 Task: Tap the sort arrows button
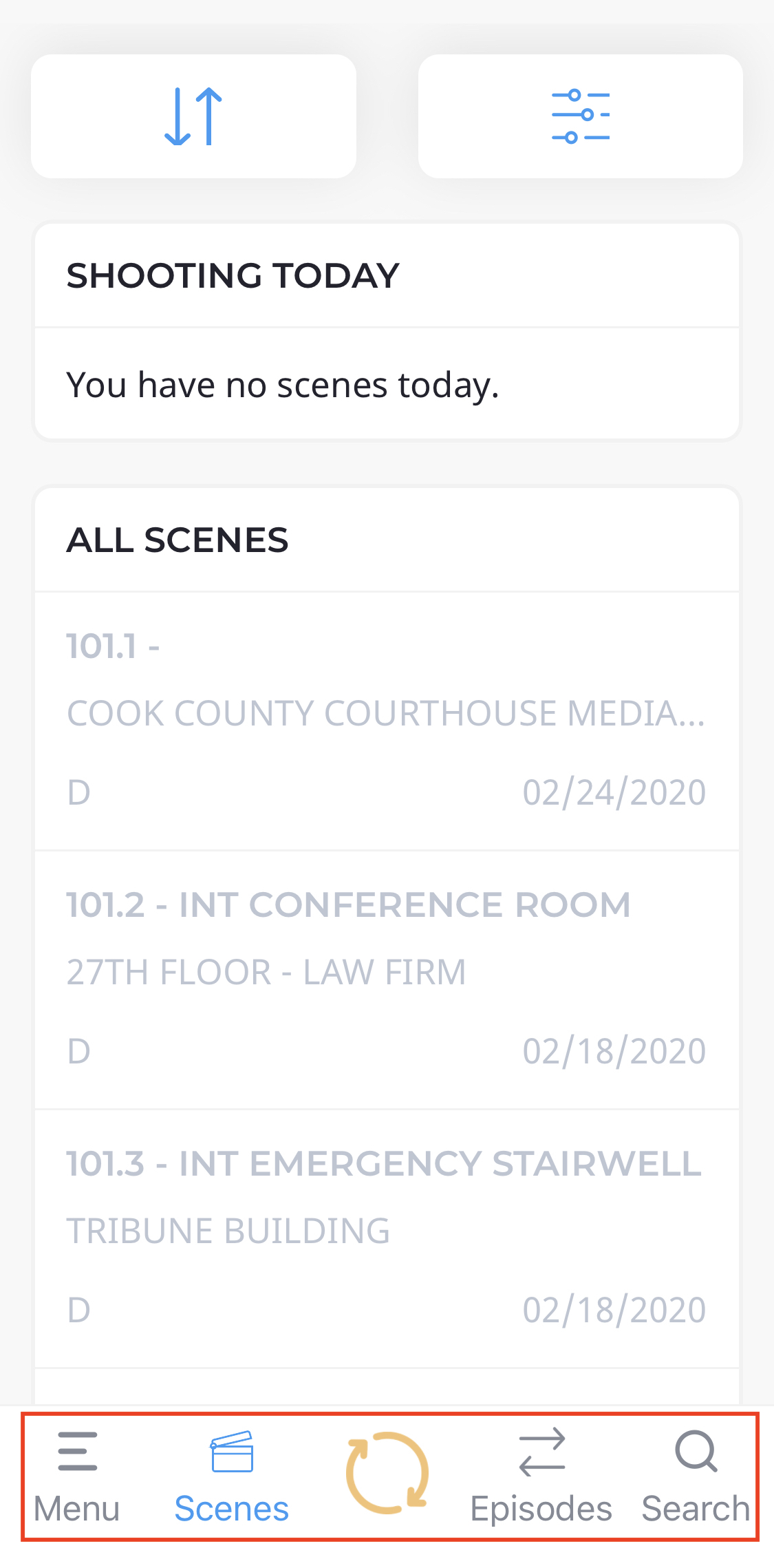click(193, 116)
